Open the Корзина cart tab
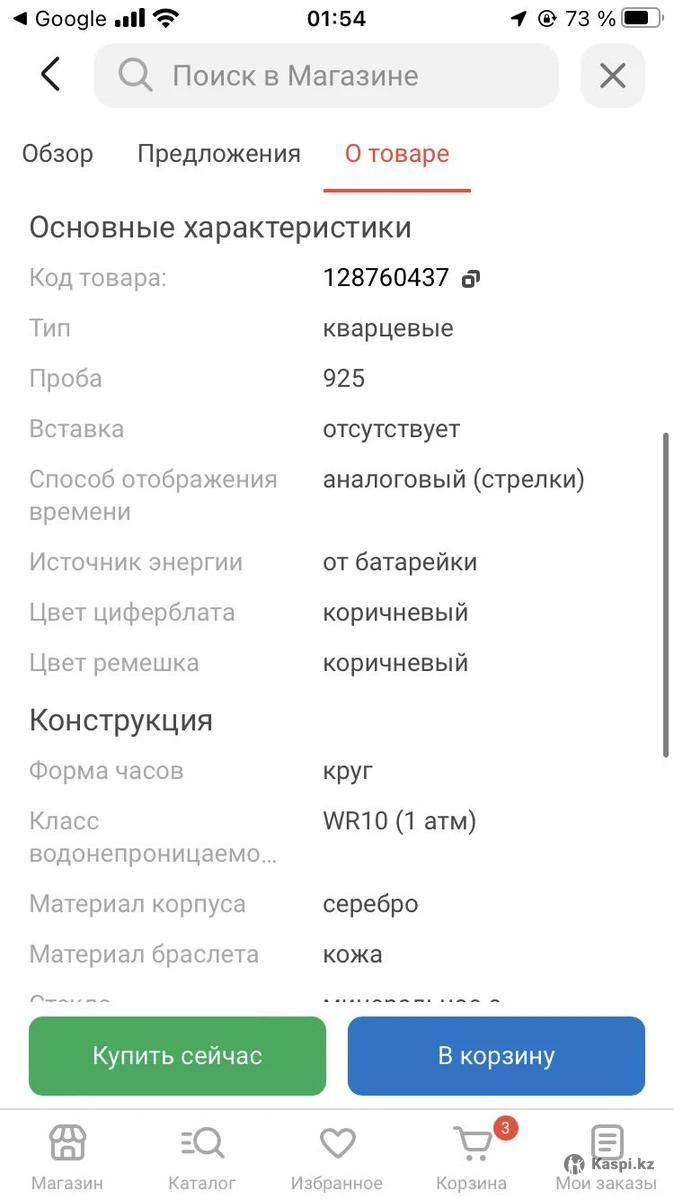Viewport: 674px width, 1200px height. [x=471, y=1156]
